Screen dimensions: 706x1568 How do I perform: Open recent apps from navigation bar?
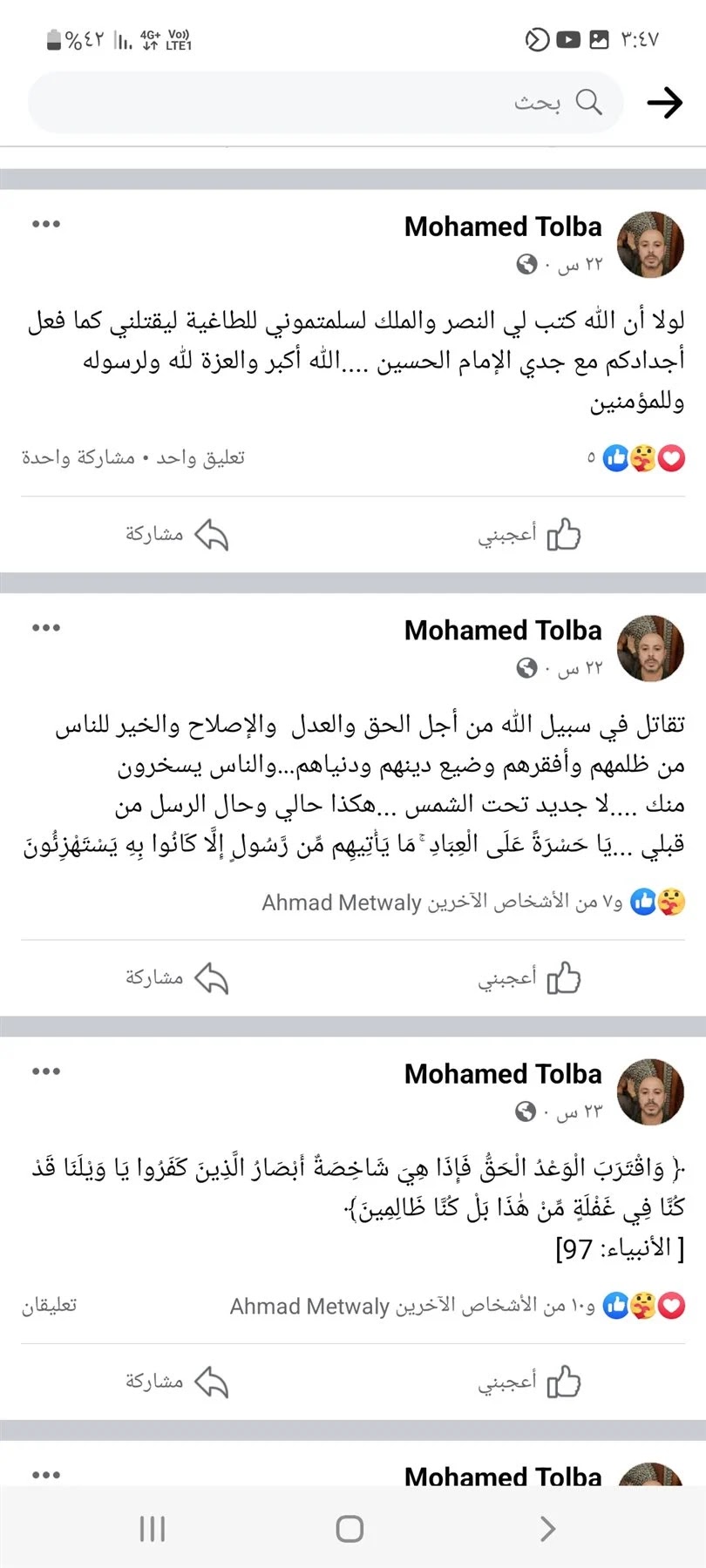coord(152,1529)
